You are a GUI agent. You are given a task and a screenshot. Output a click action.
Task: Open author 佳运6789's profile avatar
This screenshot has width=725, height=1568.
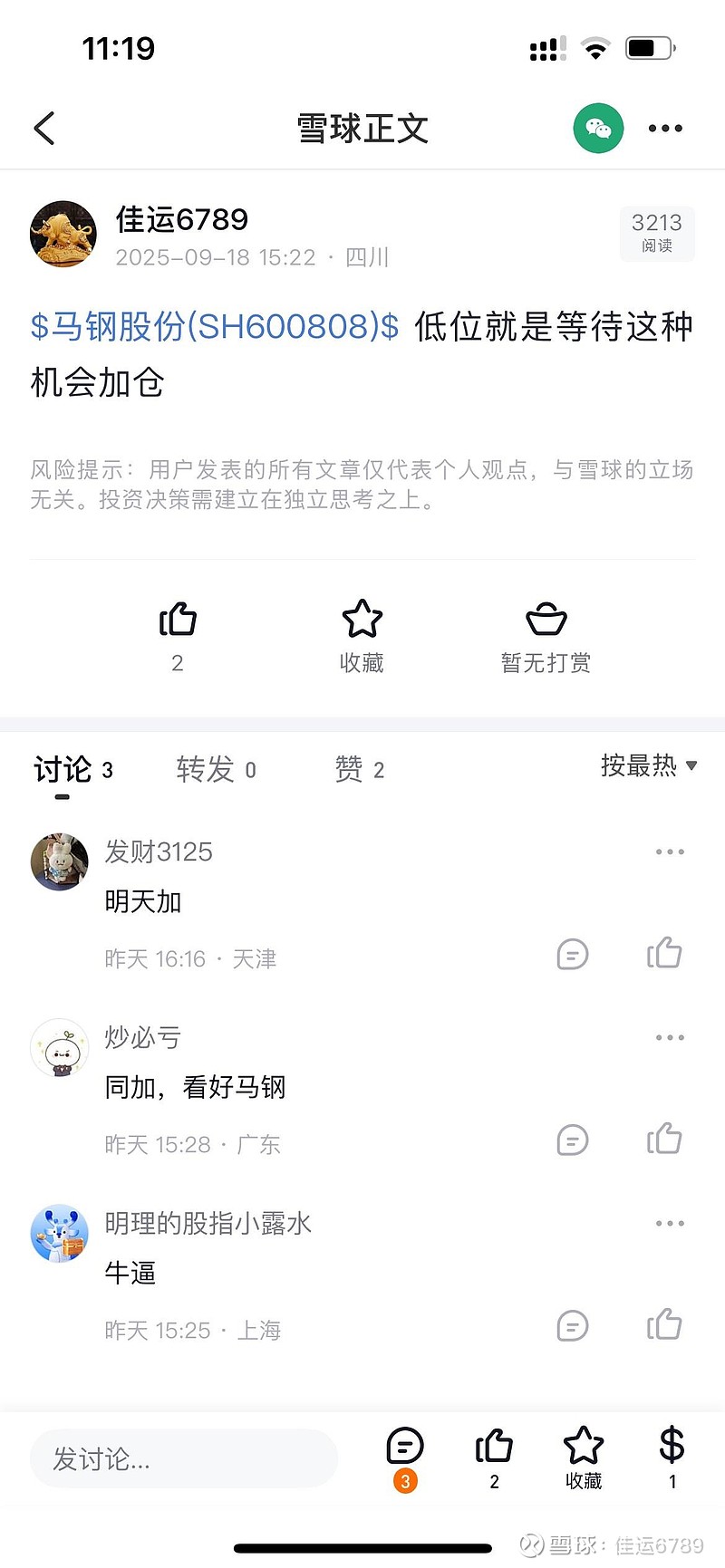click(x=63, y=234)
